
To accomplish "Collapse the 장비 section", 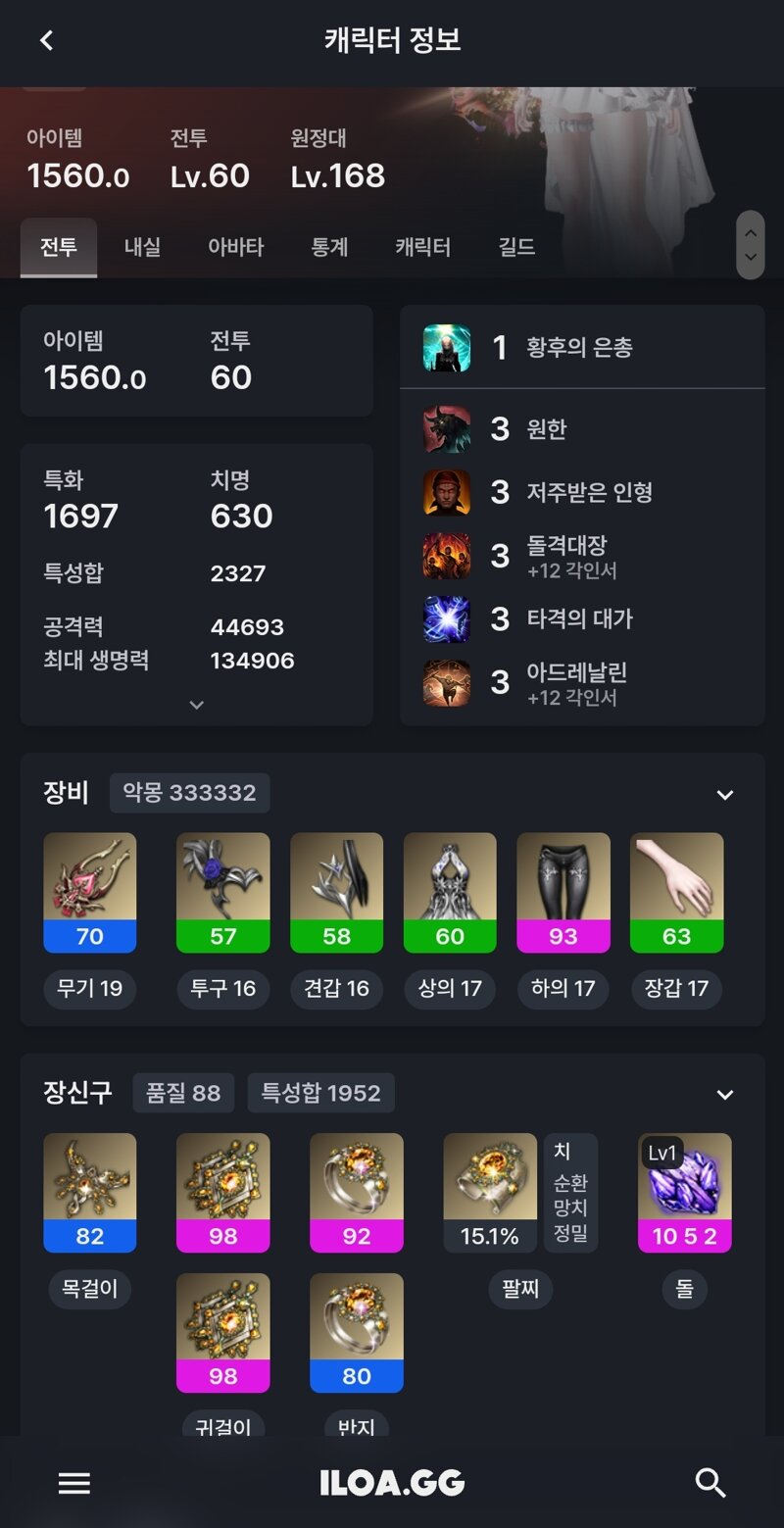I will coord(724,795).
